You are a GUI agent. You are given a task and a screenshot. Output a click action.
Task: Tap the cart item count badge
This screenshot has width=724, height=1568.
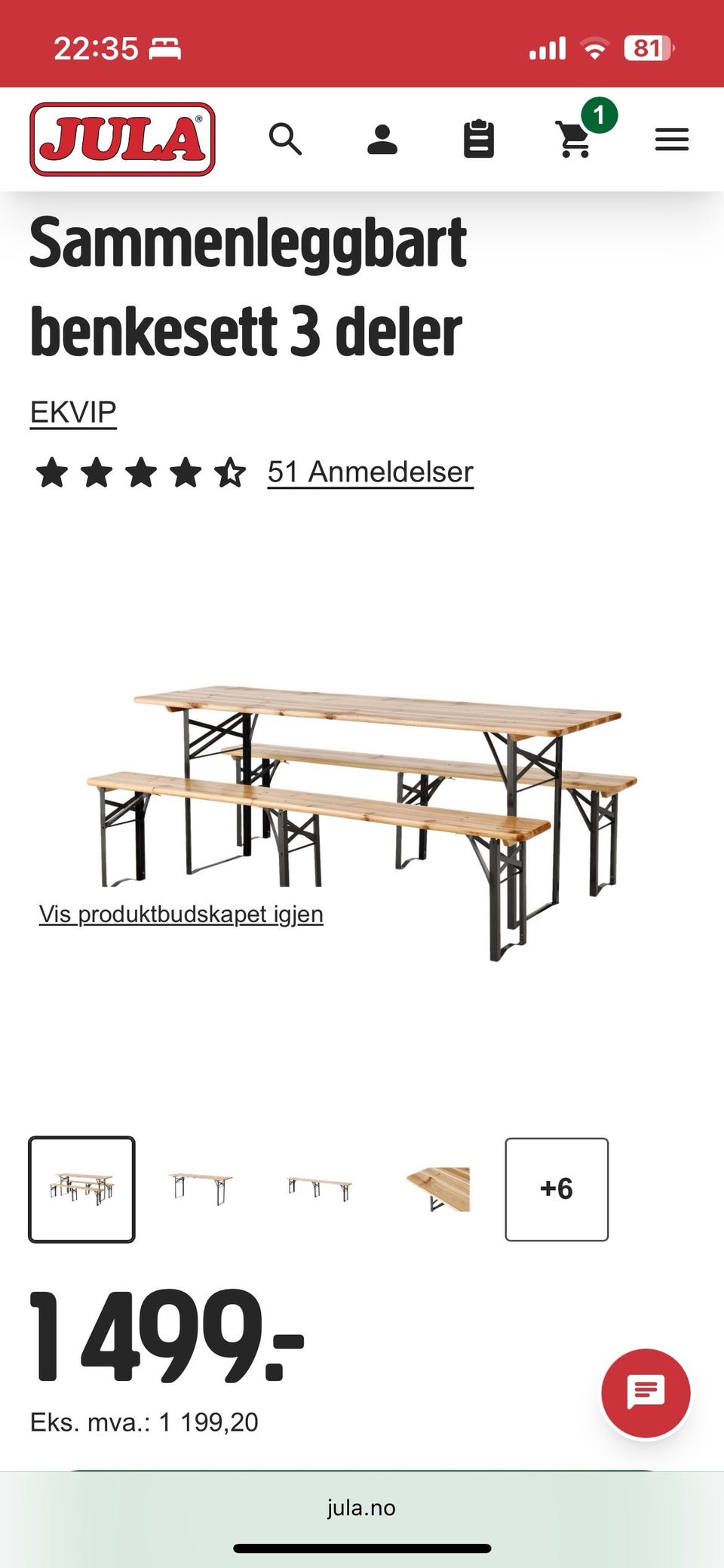click(600, 115)
